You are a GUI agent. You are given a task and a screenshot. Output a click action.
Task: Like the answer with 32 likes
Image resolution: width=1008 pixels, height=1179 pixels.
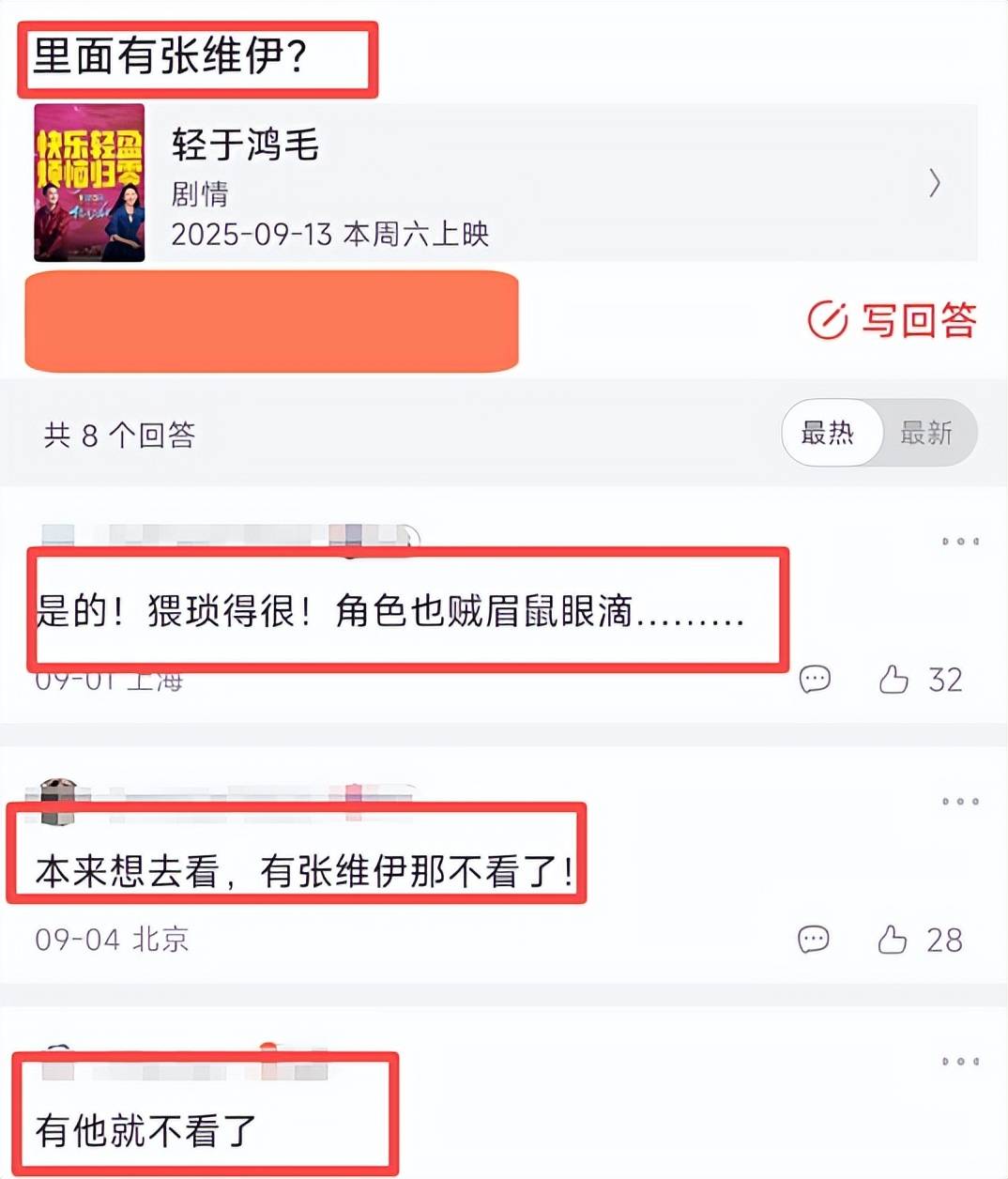(x=893, y=679)
